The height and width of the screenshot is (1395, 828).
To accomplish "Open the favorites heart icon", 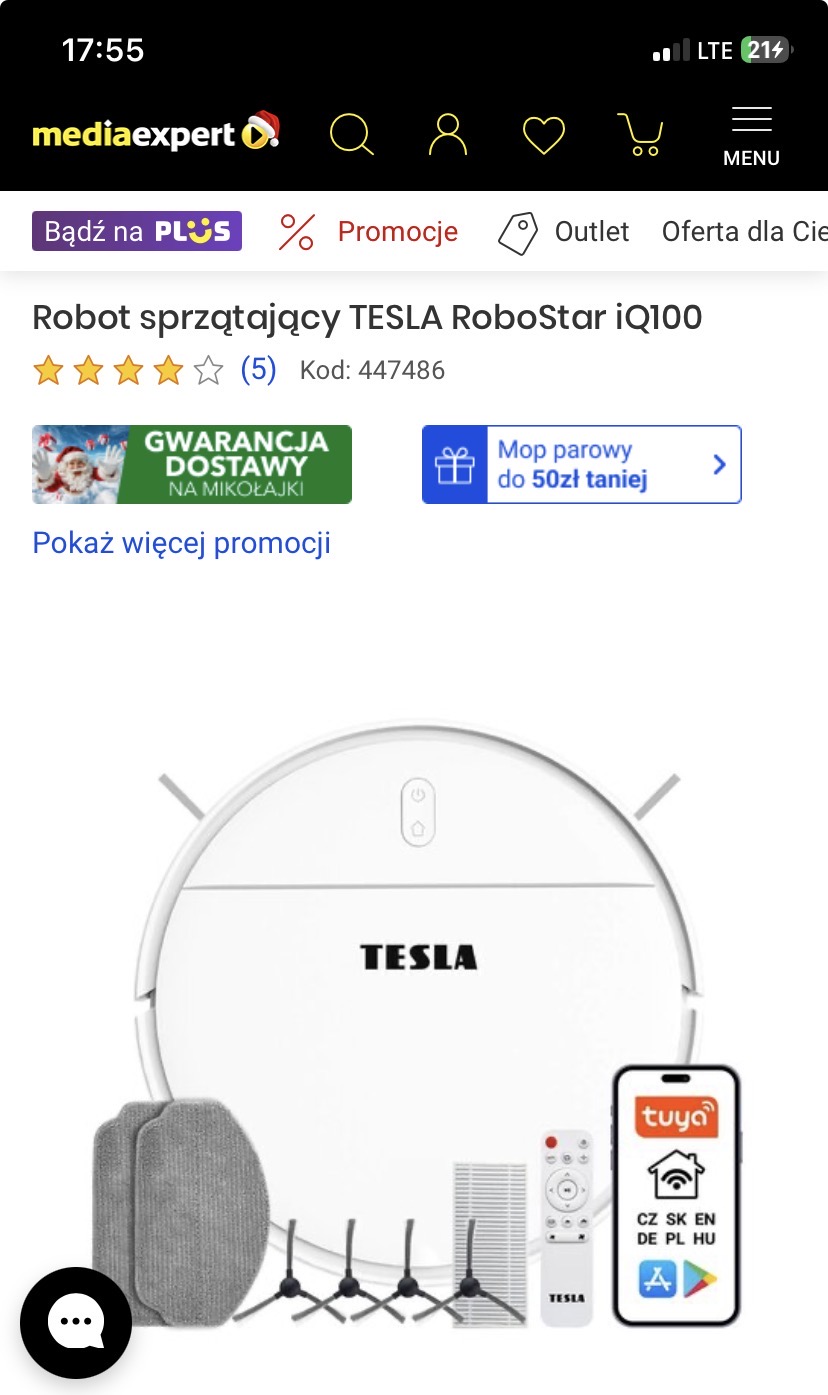I will coord(544,135).
